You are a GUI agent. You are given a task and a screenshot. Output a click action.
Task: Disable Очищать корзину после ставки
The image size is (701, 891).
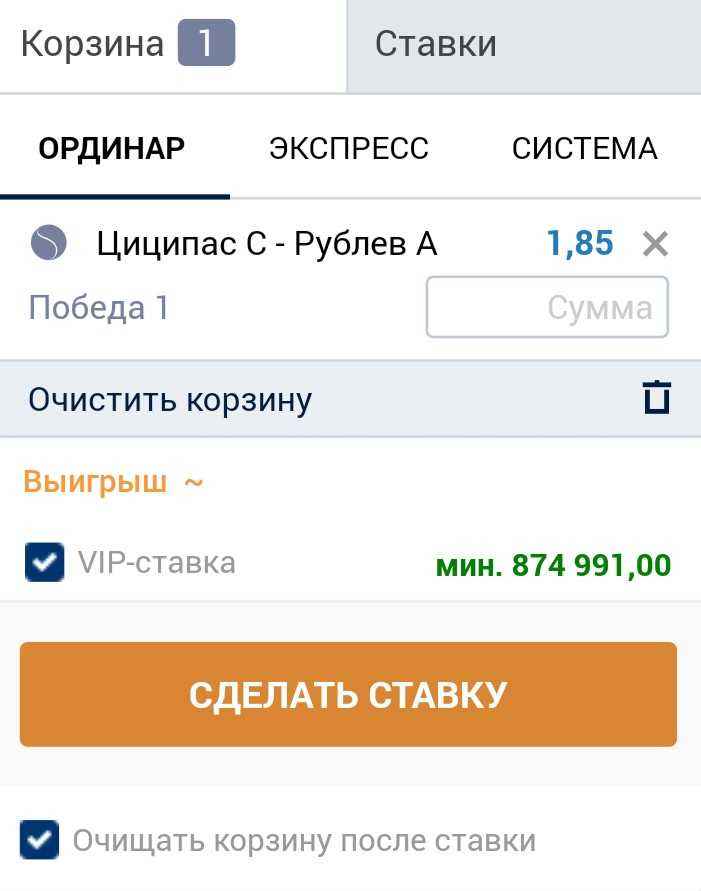(x=40, y=839)
